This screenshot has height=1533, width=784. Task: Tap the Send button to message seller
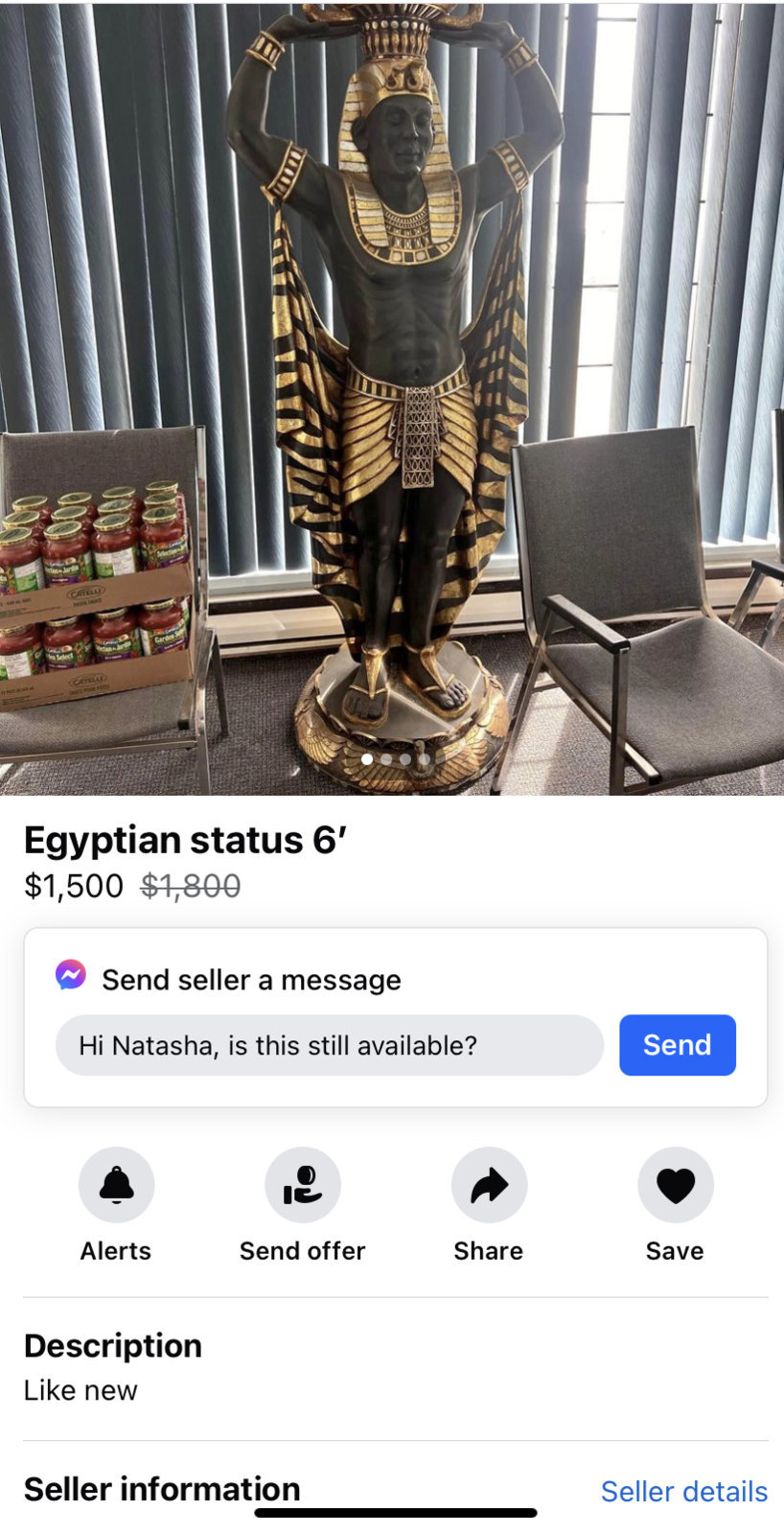pos(677,1045)
